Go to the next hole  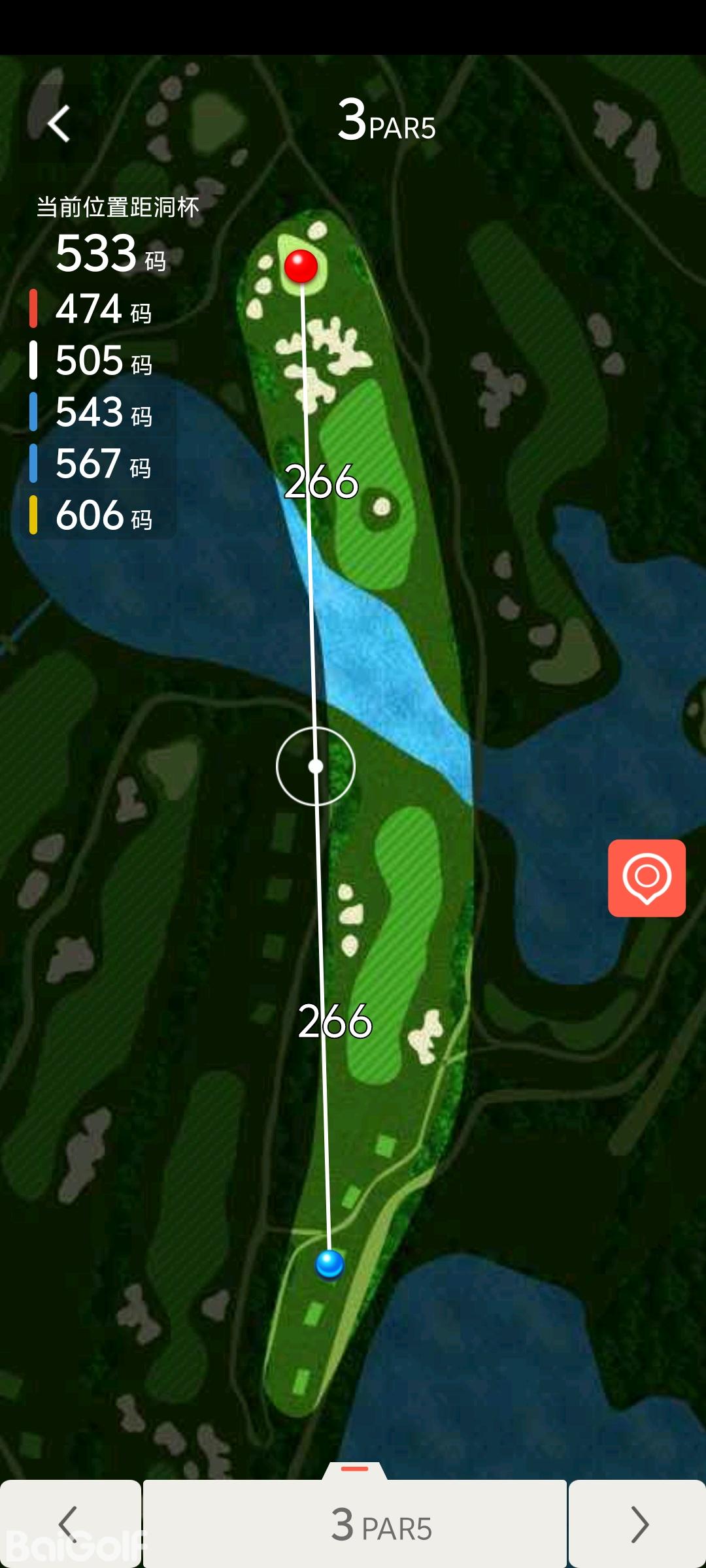pos(637,1524)
